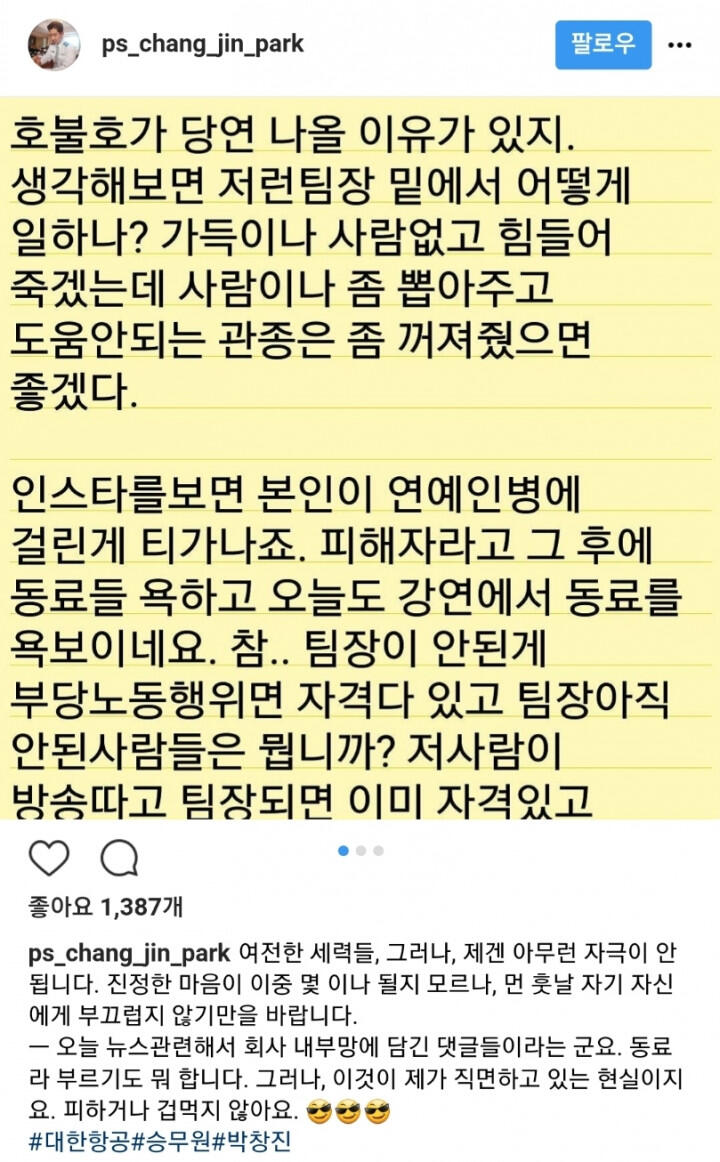This screenshot has width=720, height=1162.
Task: Open hashtag #박창진
Action: click(x=252, y=1141)
